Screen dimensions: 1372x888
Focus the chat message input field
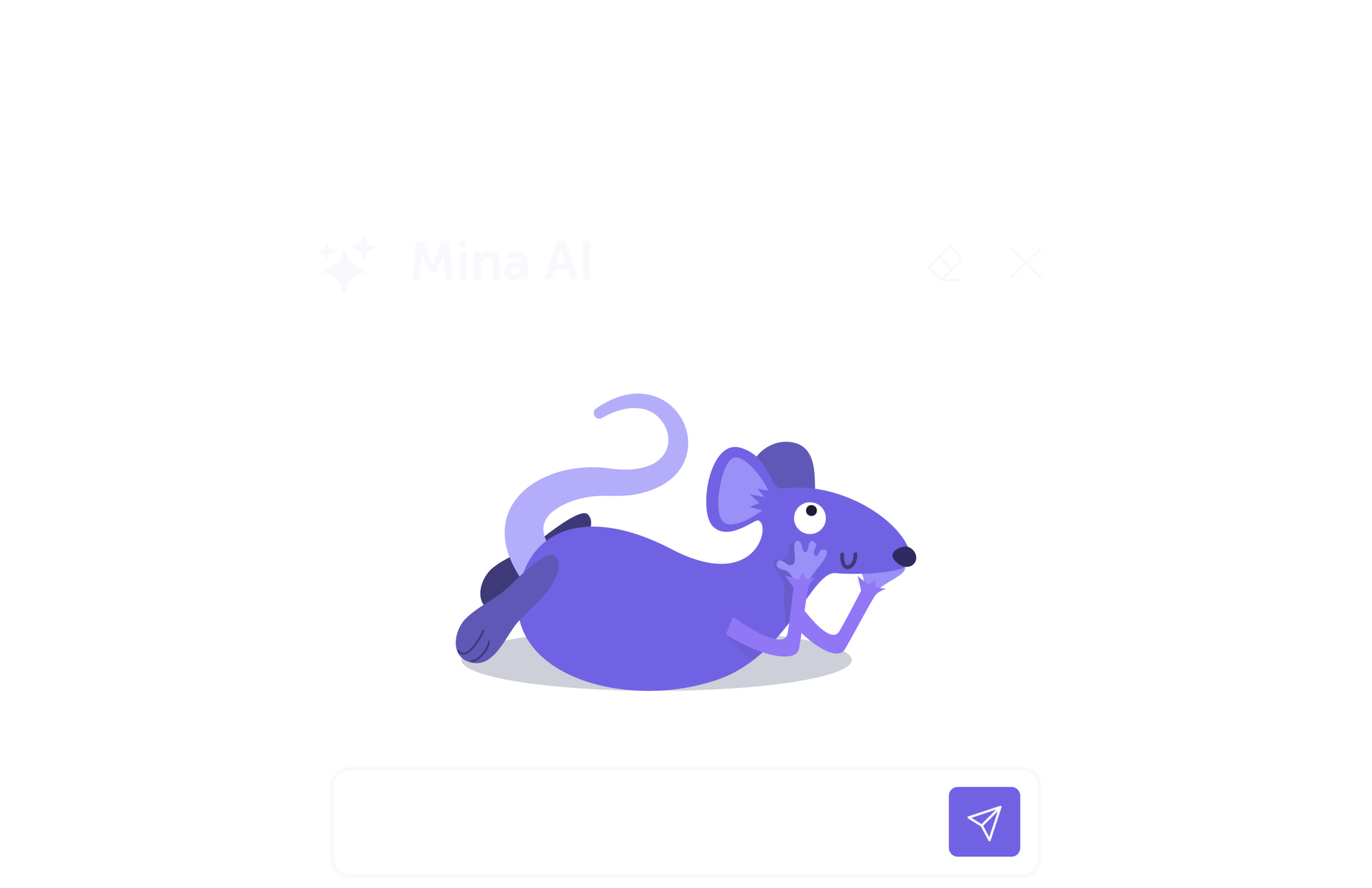[x=640, y=822]
